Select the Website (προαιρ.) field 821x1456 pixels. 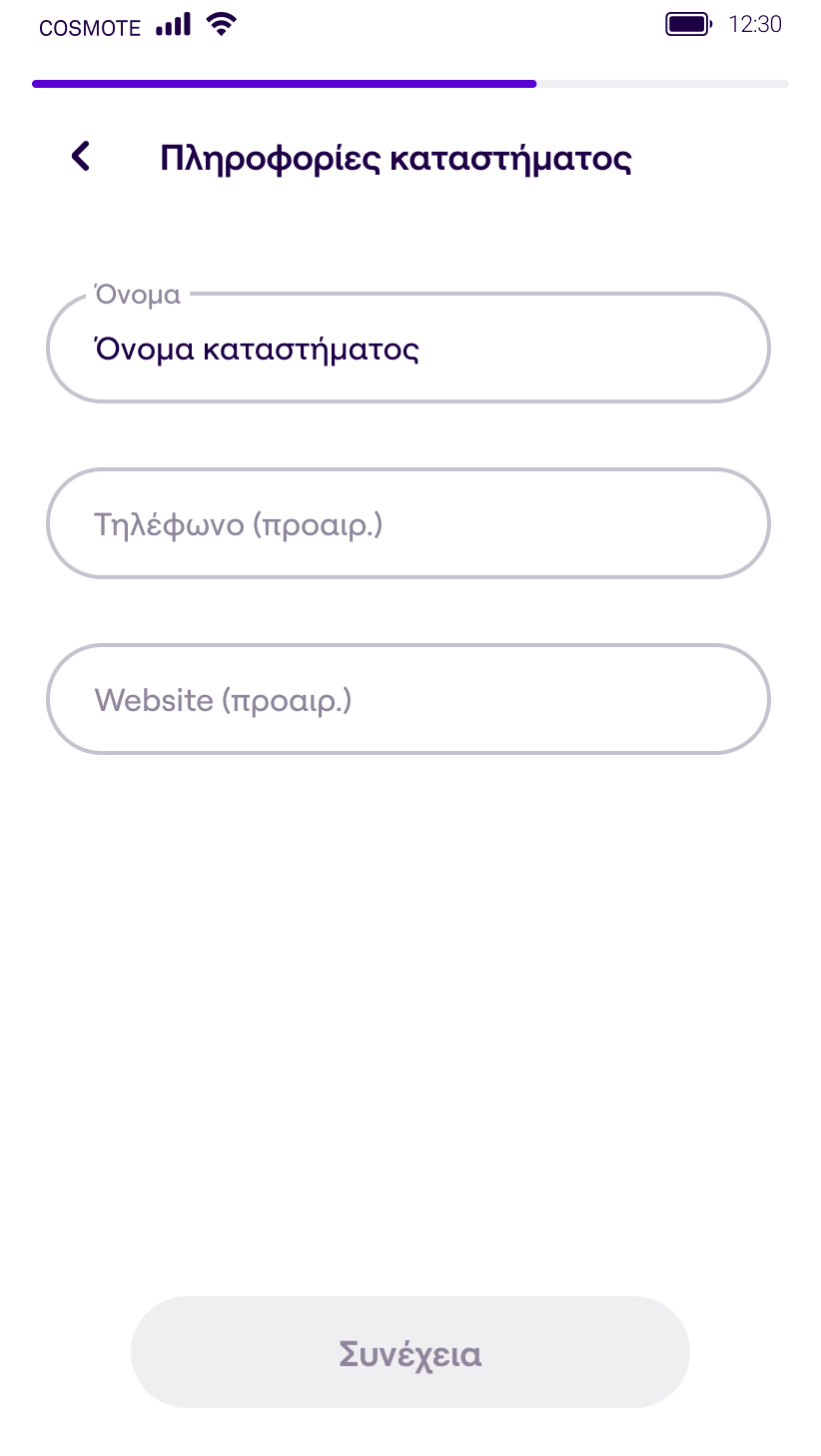(409, 699)
